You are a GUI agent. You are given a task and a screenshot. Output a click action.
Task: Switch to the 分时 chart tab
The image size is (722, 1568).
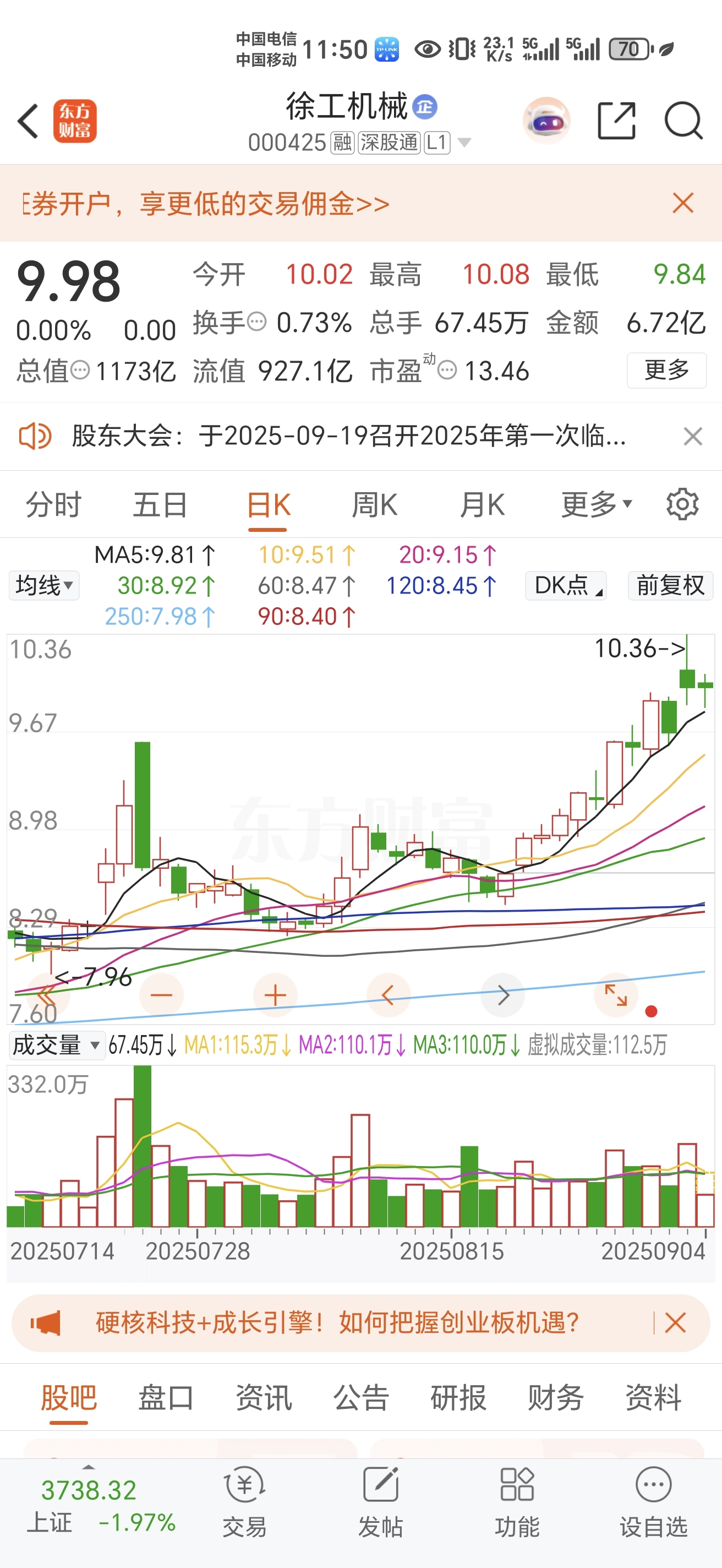point(53,505)
